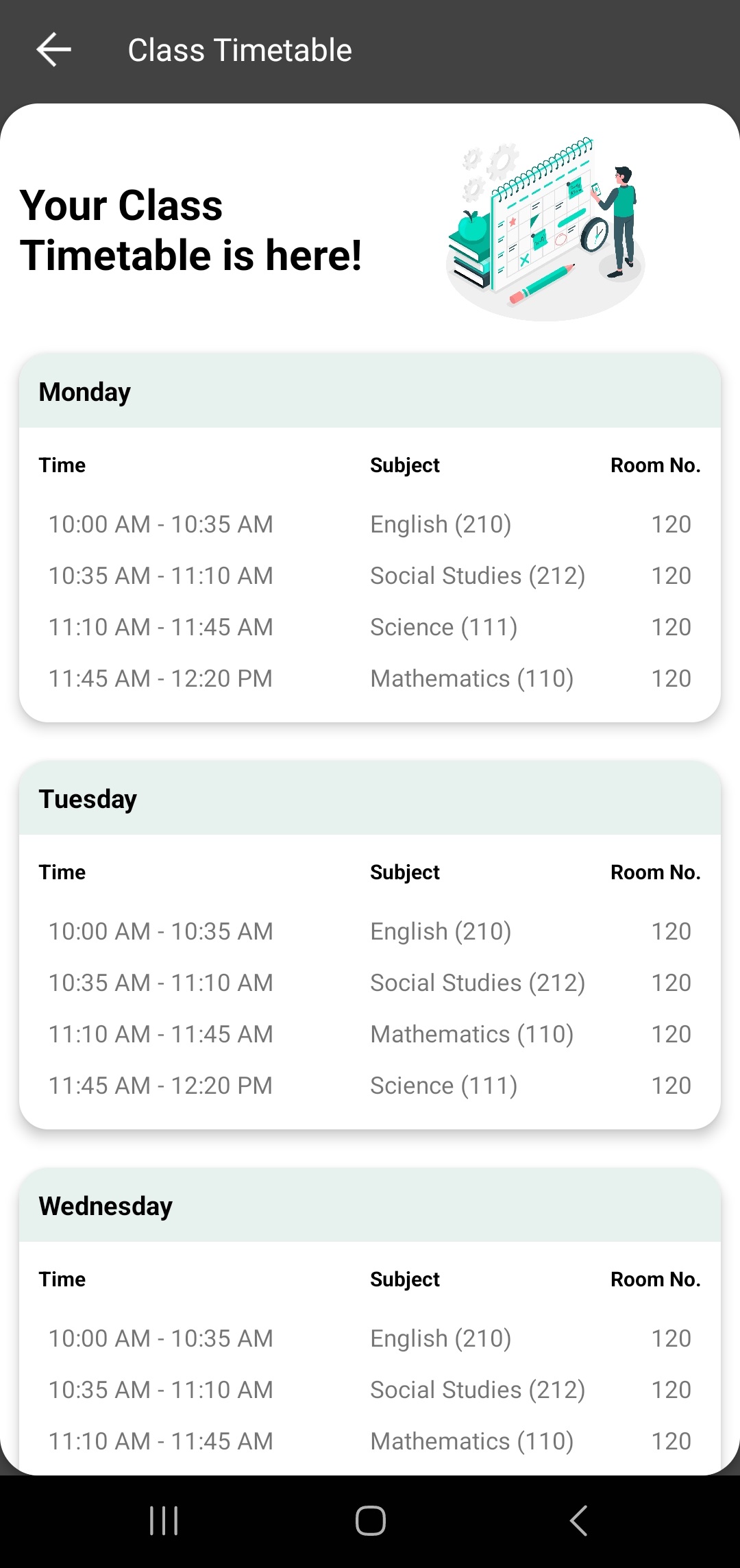
Task: Tap the Time column header under Monday
Action: (x=62, y=465)
